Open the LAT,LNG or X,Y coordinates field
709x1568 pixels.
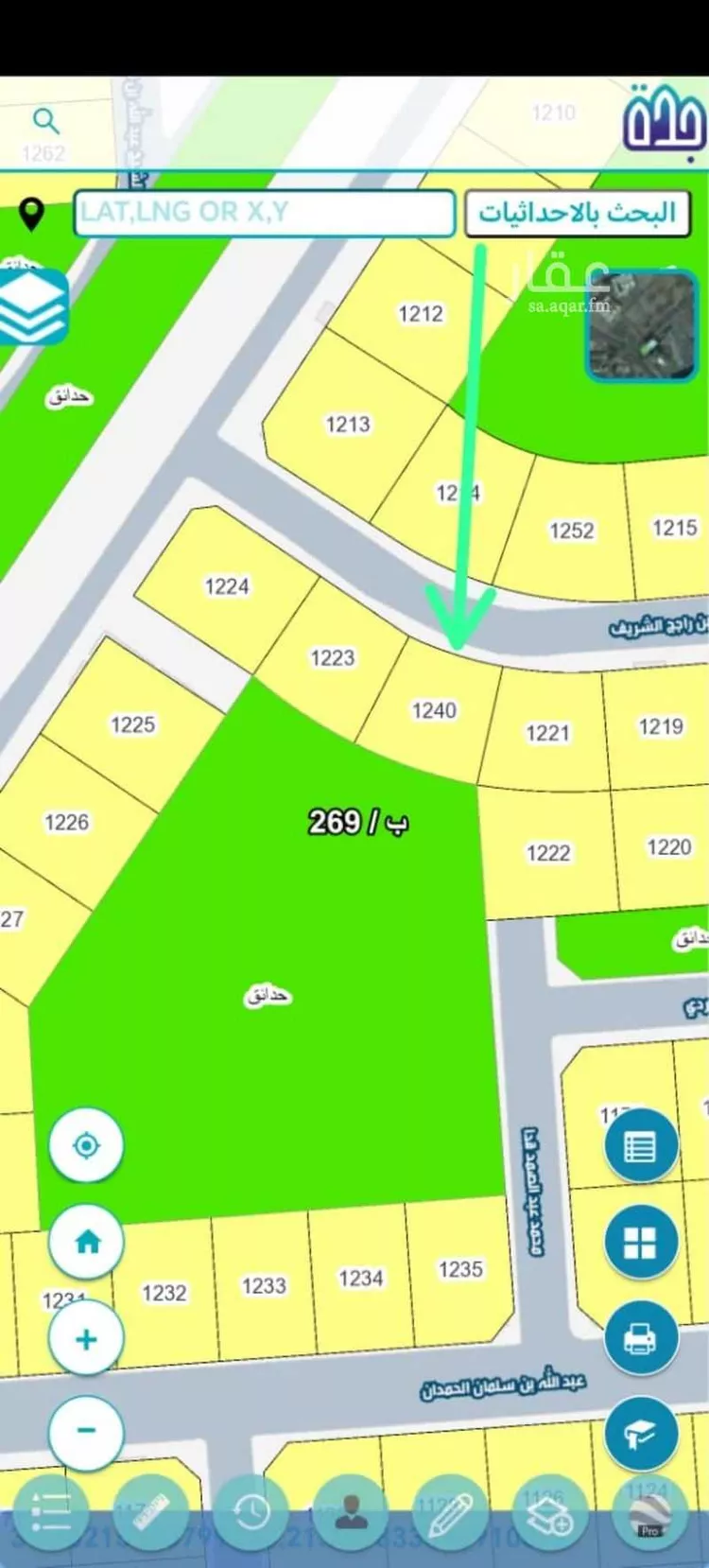265,213
